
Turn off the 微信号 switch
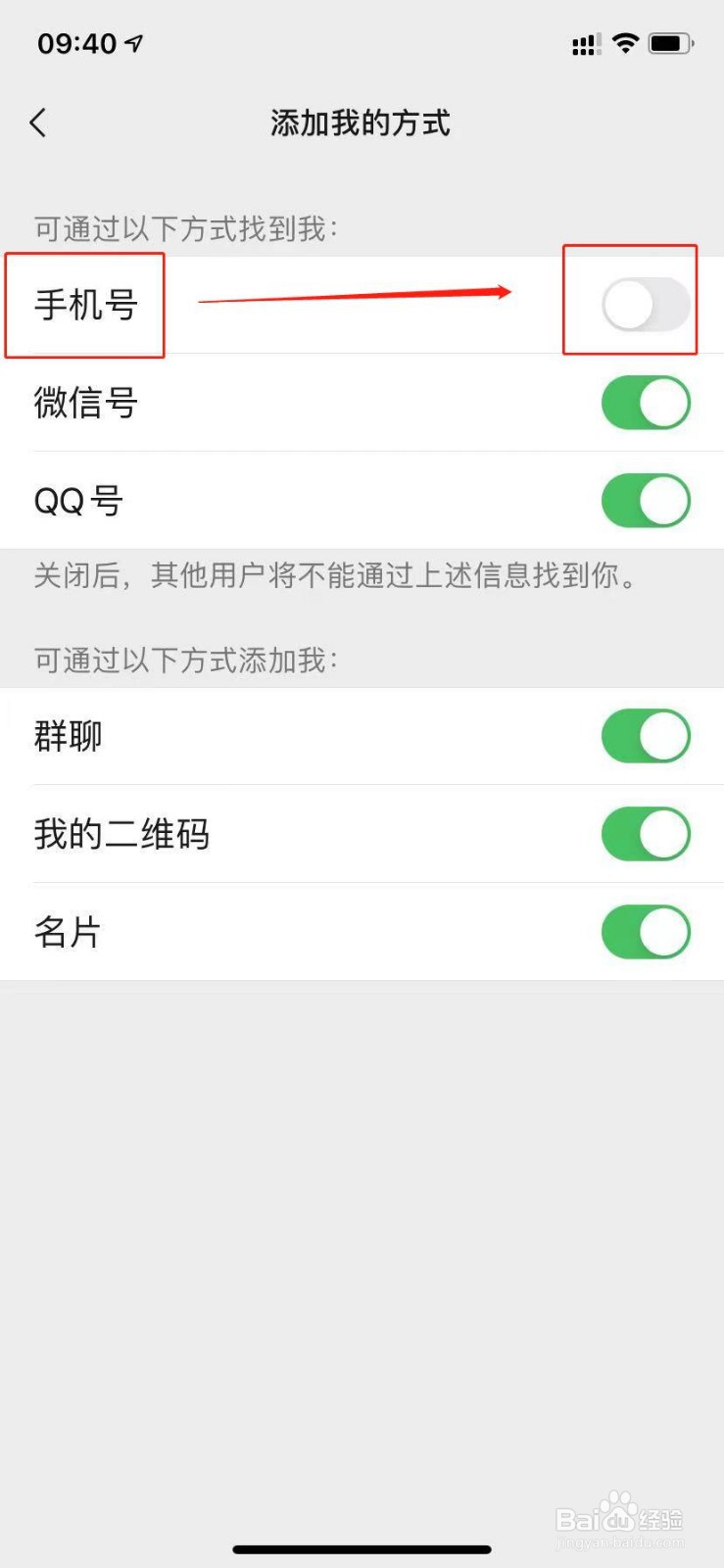[646, 403]
